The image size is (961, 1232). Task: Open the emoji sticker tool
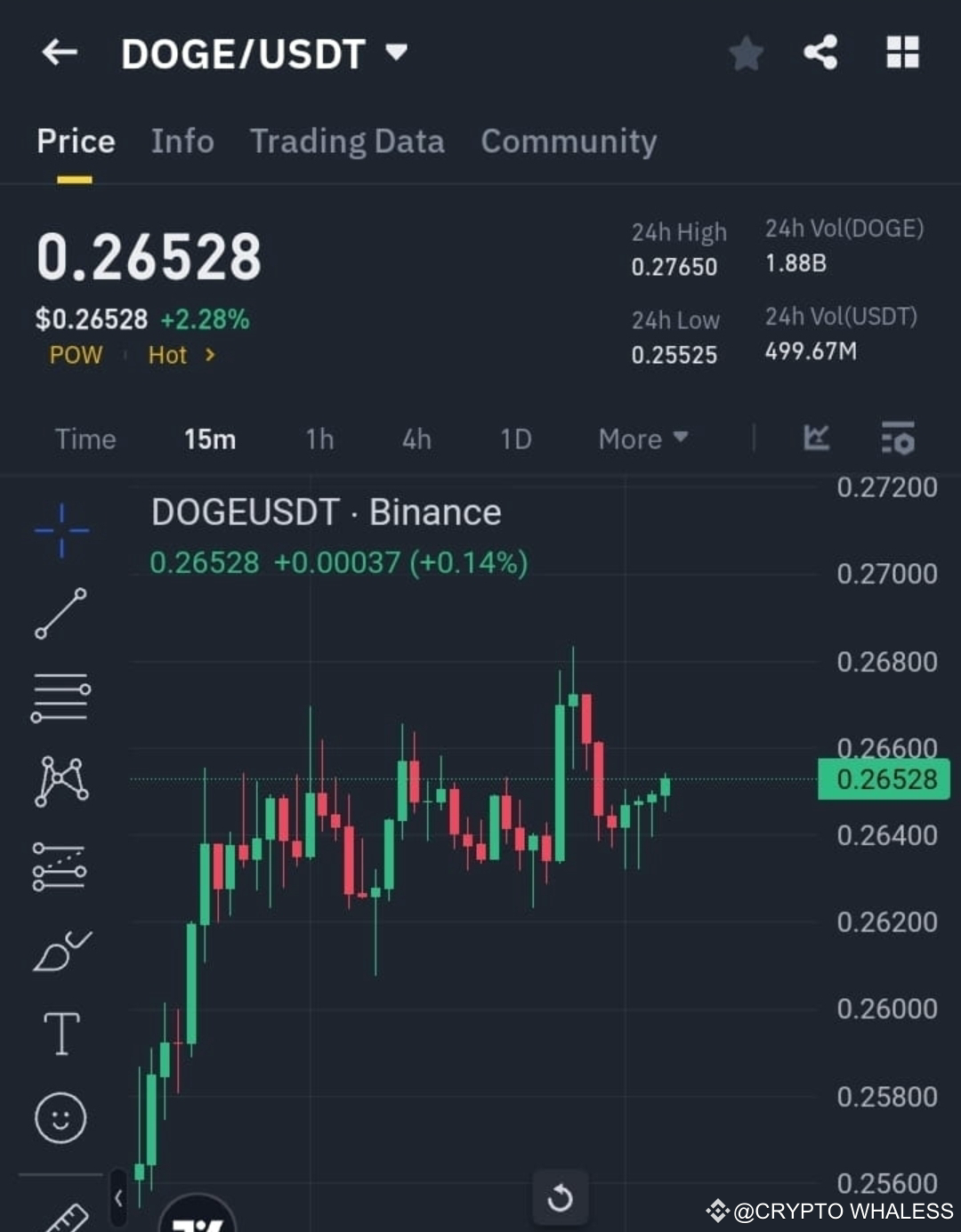click(61, 1116)
